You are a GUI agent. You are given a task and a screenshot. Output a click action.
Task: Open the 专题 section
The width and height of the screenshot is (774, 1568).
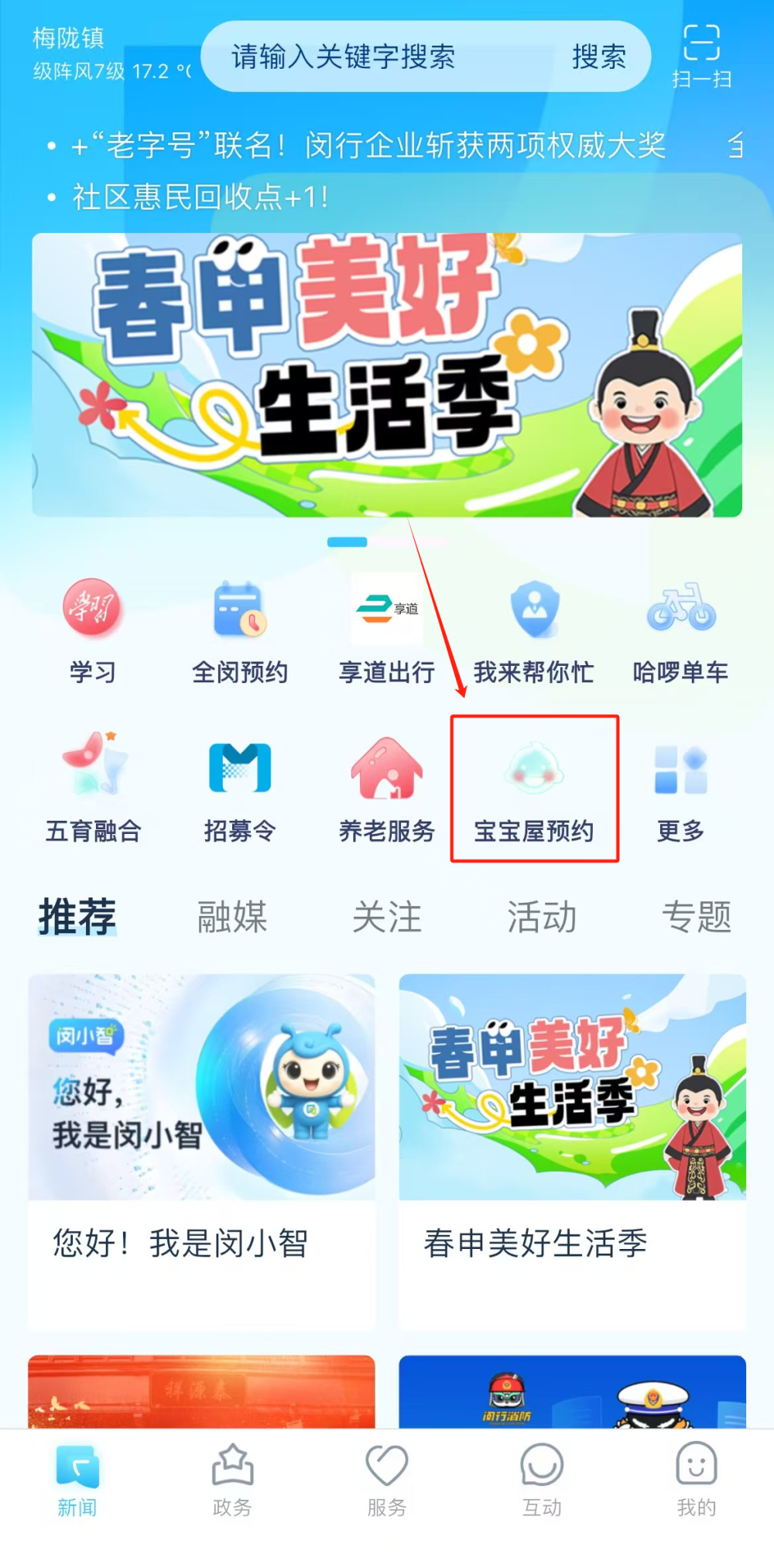tap(697, 918)
